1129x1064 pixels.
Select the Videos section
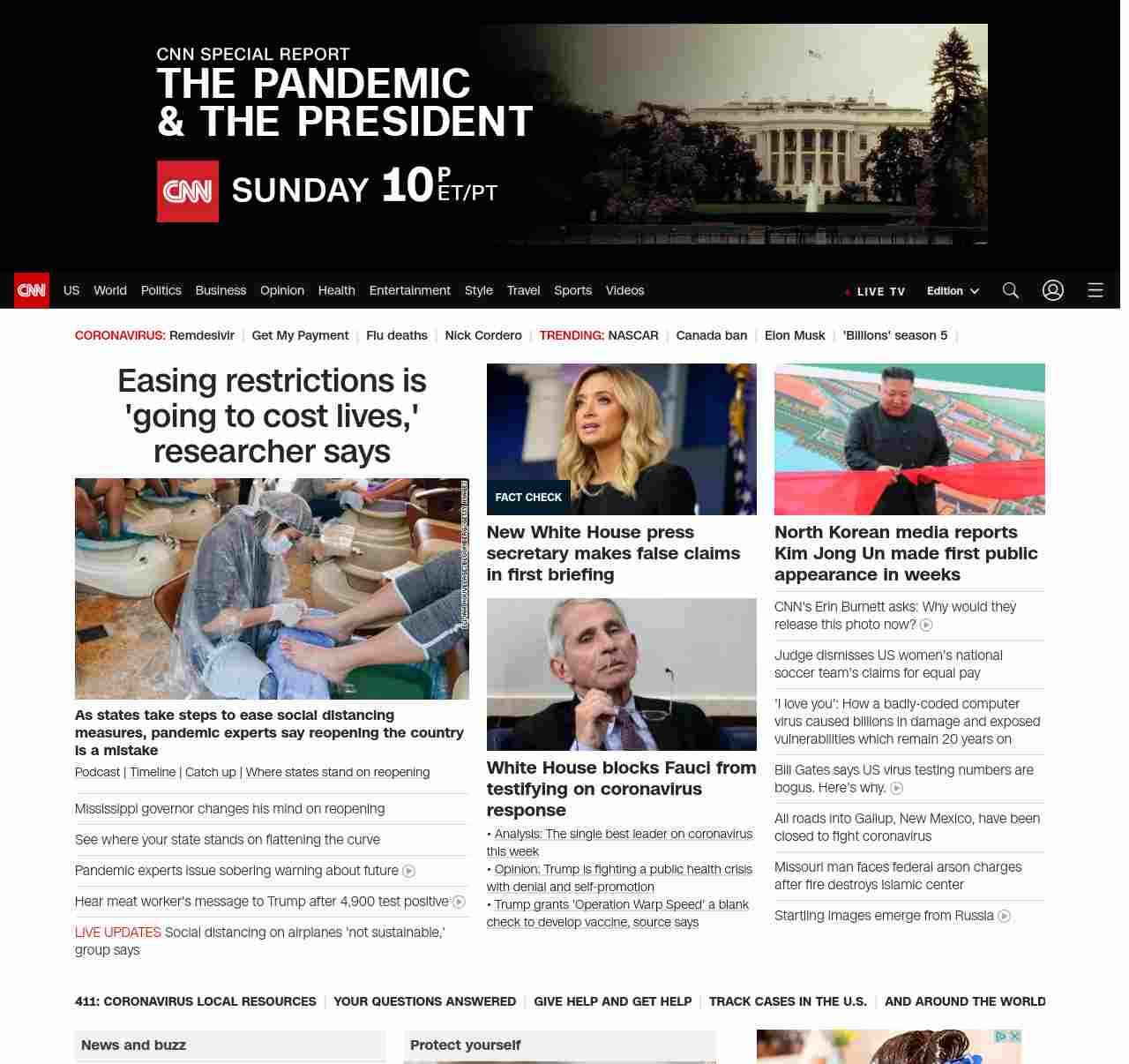click(624, 290)
